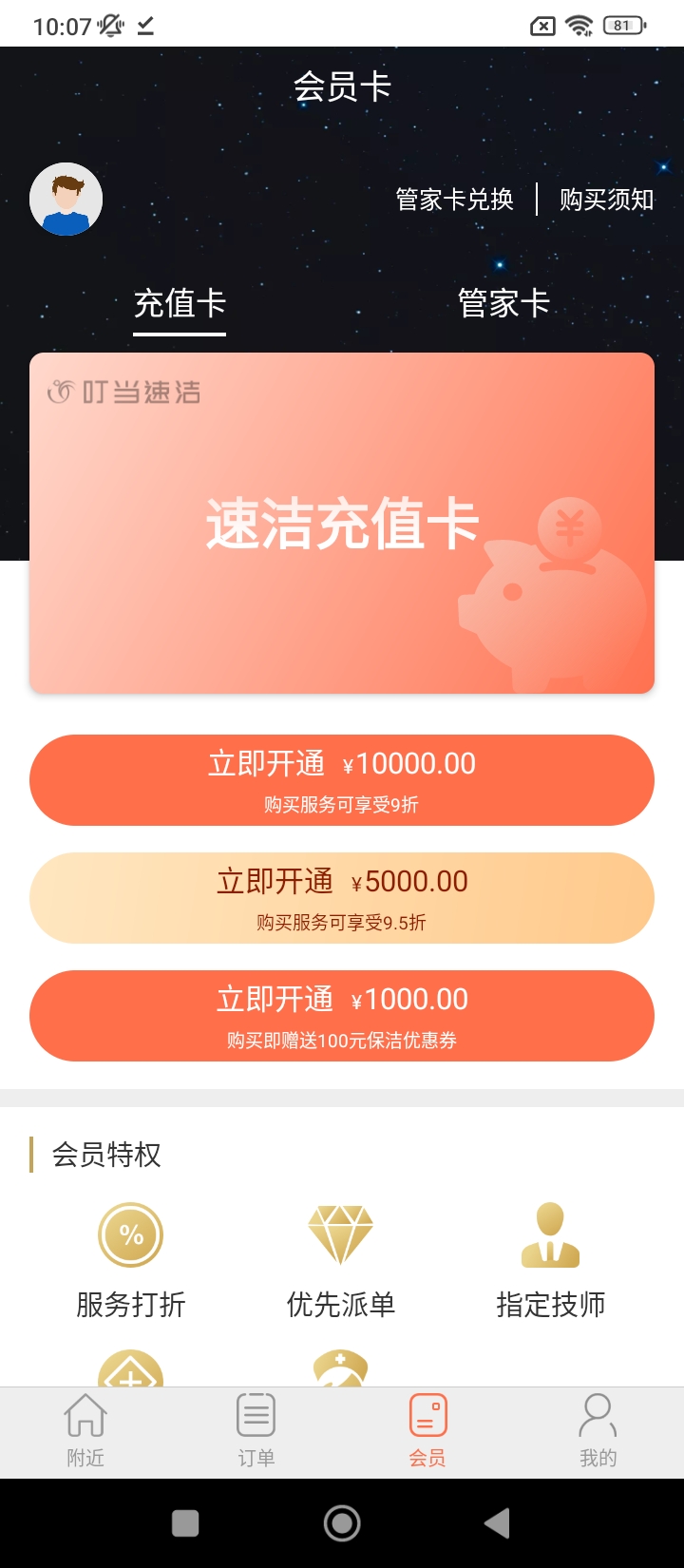684x1568 pixels.
Task: Open the 订单 orders tab
Action: pyautogui.click(x=256, y=1431)
